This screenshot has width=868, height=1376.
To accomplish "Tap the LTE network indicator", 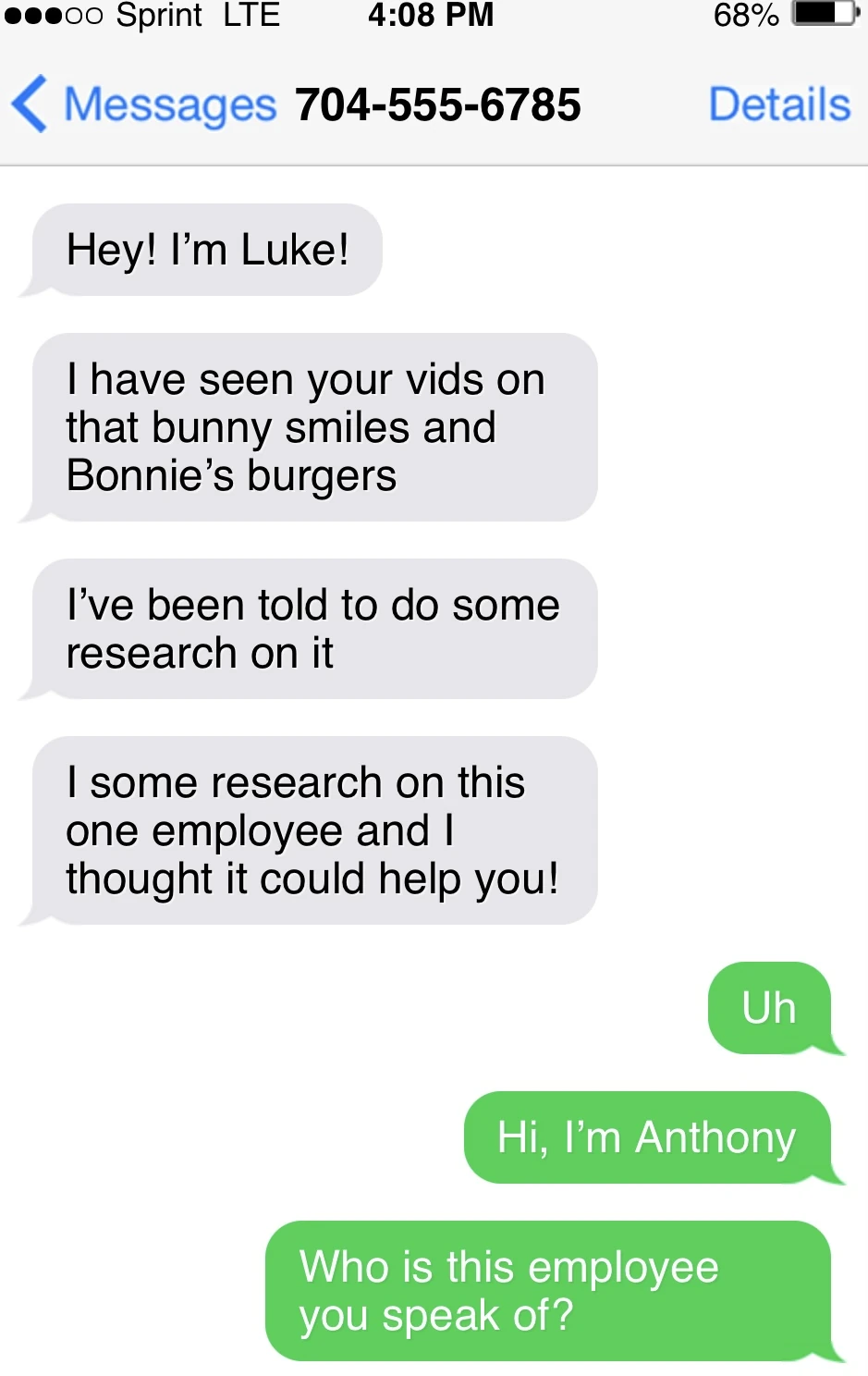I will pos(251,15).
